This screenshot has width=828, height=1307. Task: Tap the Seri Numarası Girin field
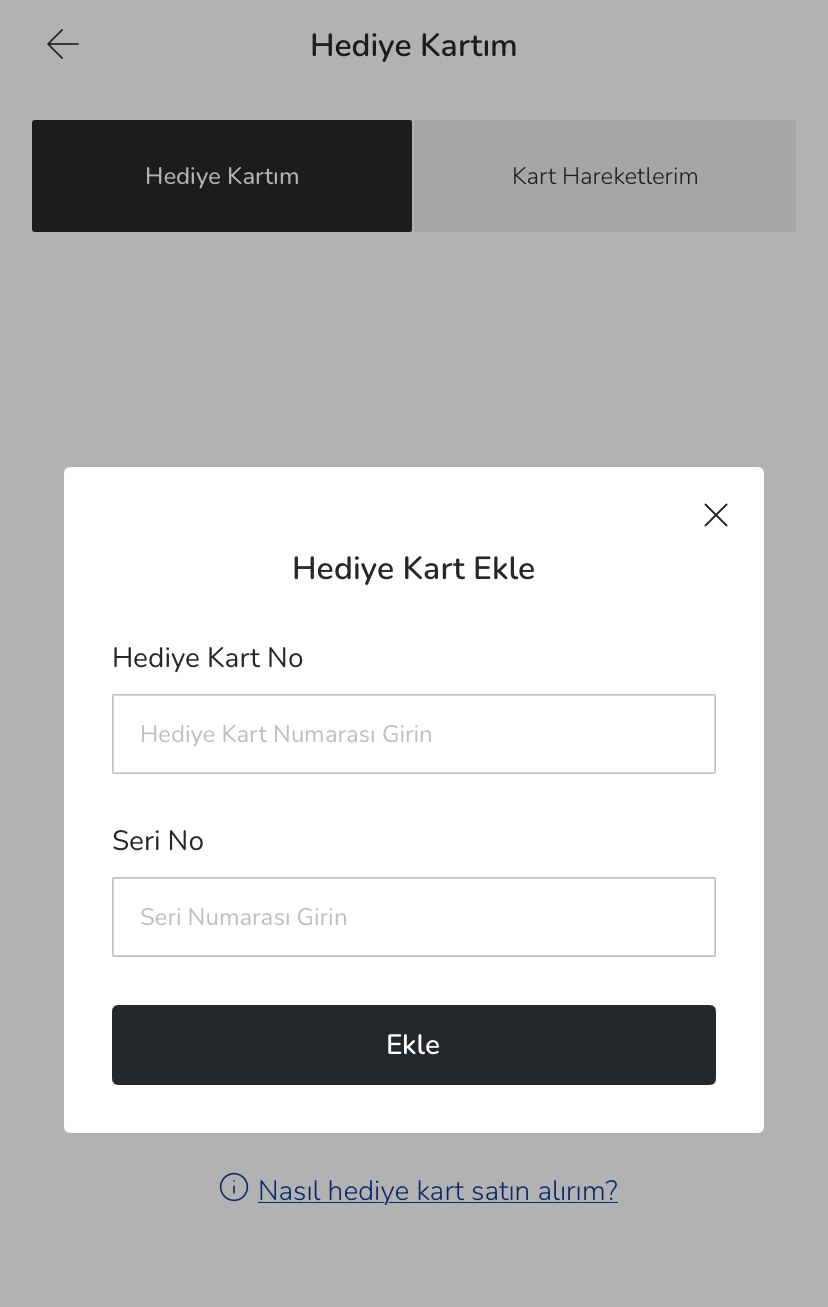(x=414, y=917)
